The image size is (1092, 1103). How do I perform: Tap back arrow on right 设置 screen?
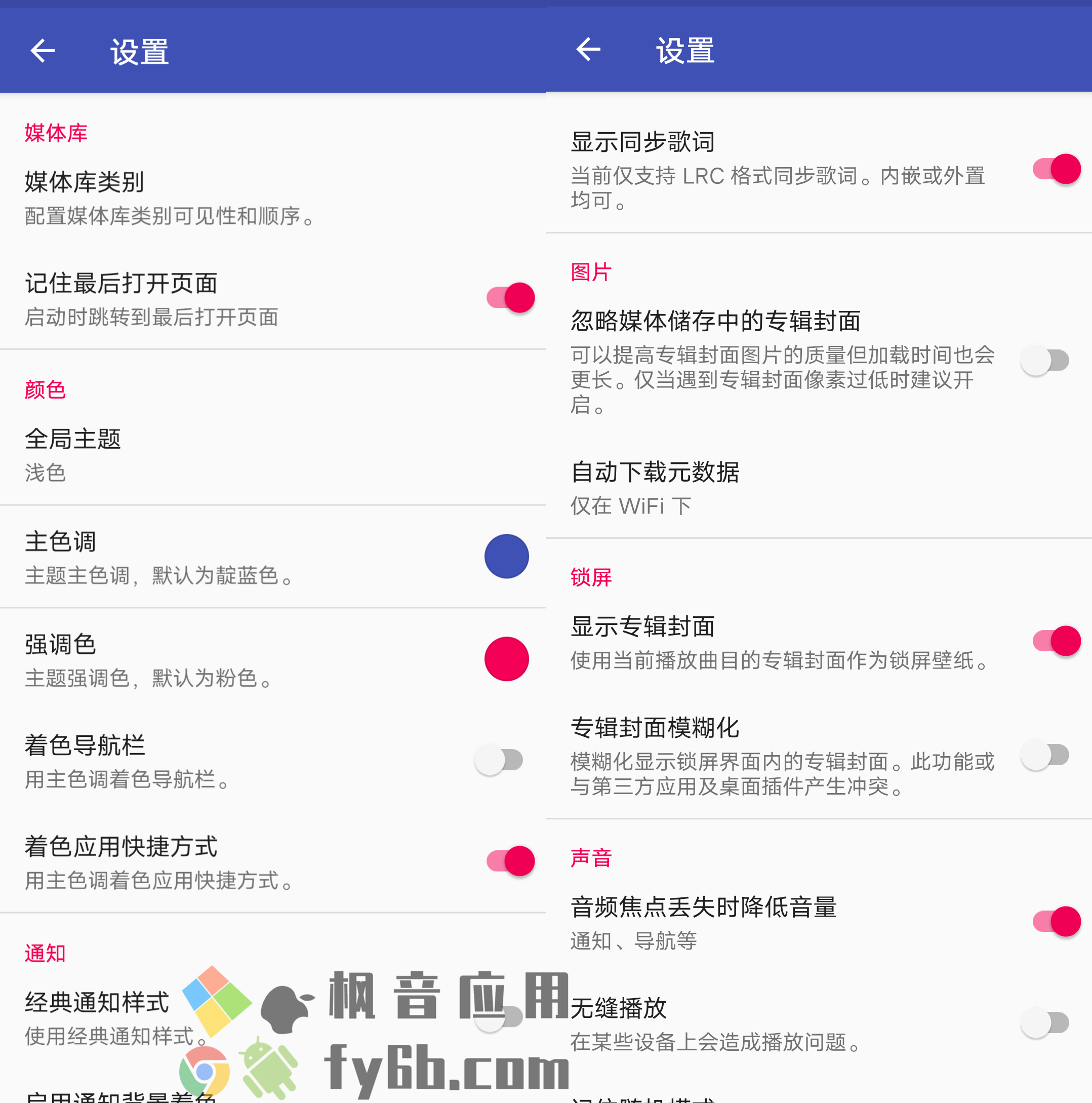[x=588, y=49]
